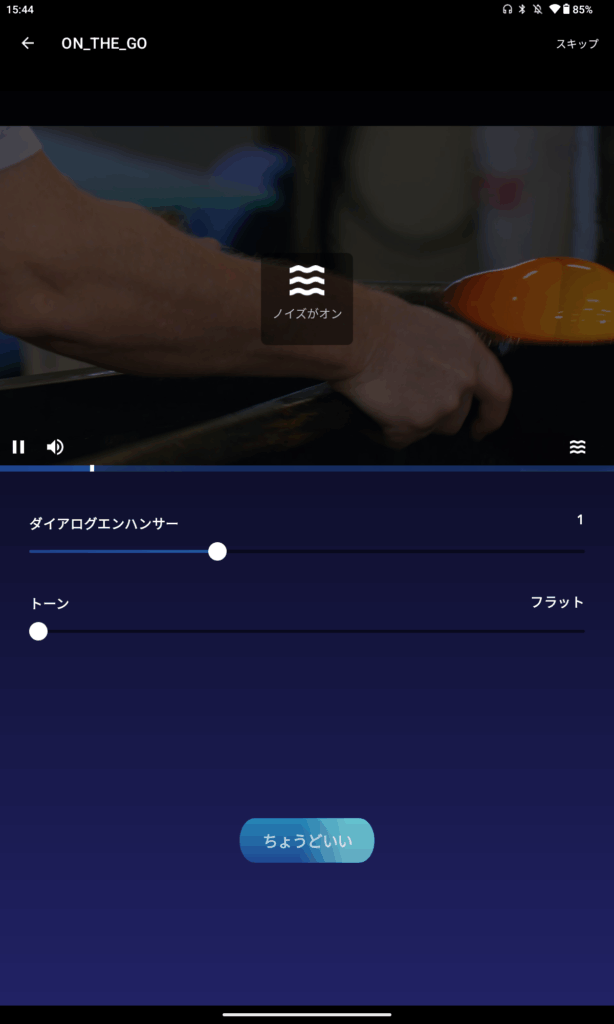This screenshot has height=1024, width=614.
Task: Confirm with the ちょうどいい button
Action: 306,840
